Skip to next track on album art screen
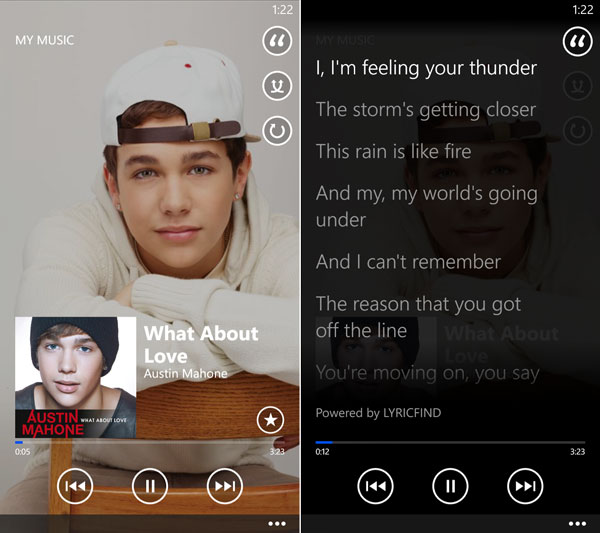600x533 pixels. 224,486
